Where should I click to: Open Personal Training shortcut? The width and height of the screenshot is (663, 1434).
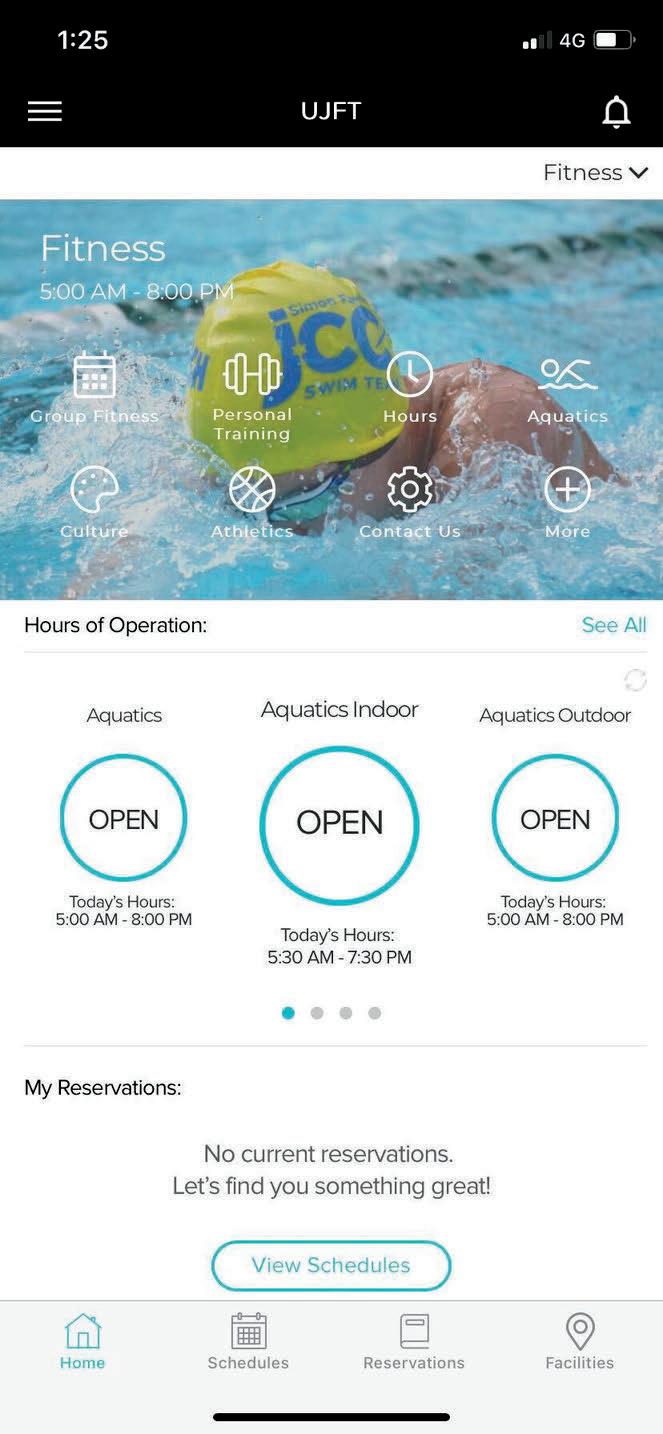click(x=252, y=395)
